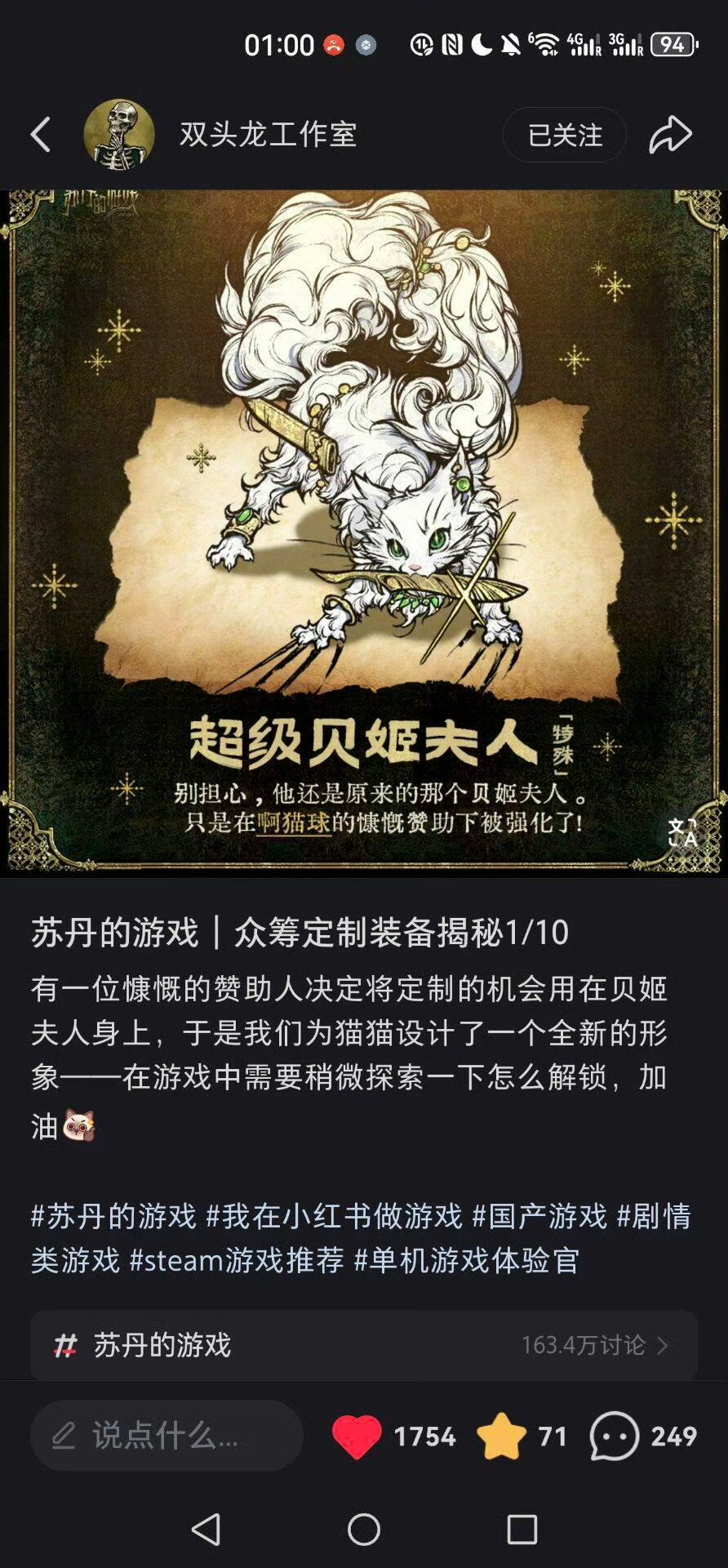Save post with the star icon
The image size is (728, 1568).
pyautogui.click(x=501, y=1436)
